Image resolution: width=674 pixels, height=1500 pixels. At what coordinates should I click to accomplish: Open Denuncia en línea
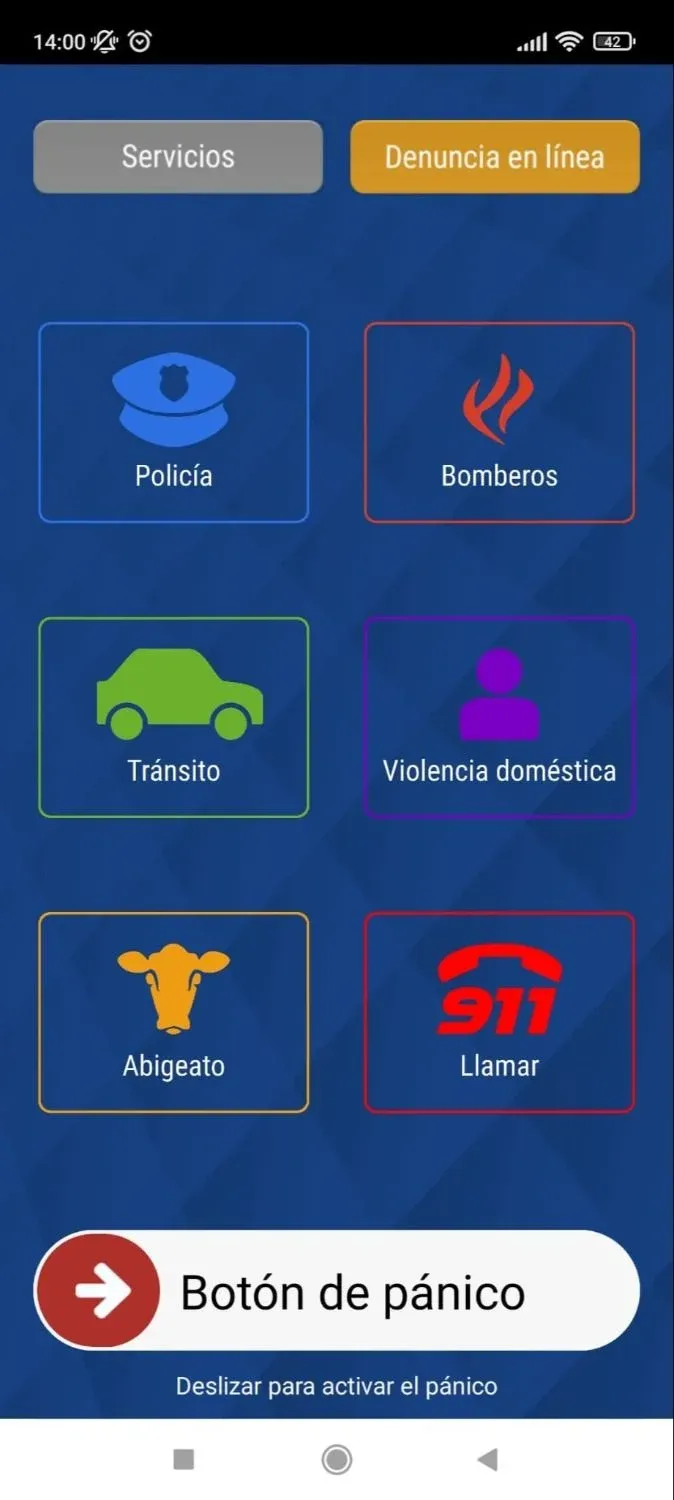494,157
